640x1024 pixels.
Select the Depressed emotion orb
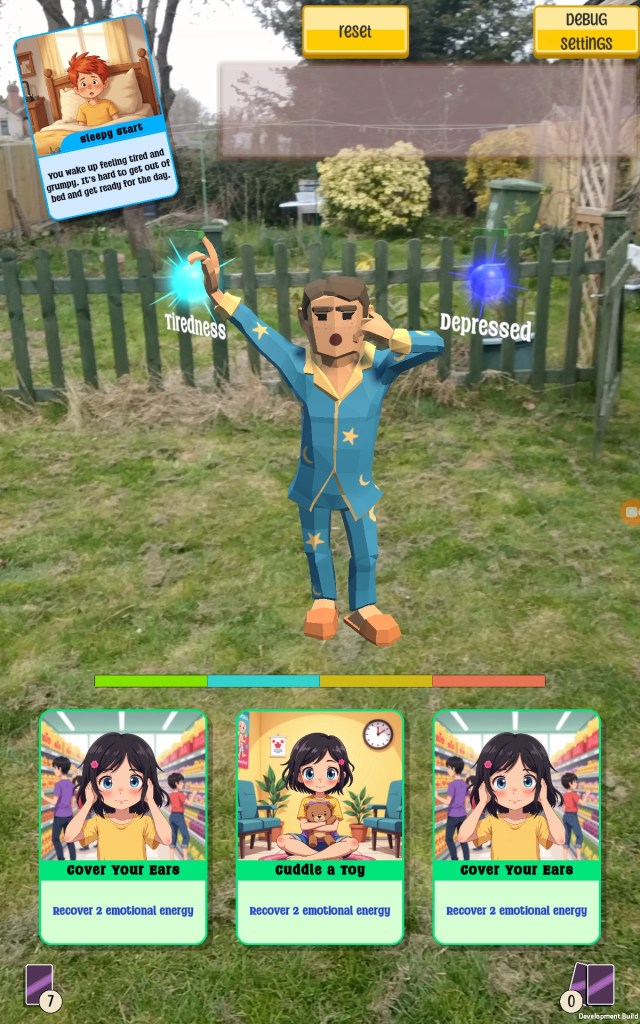point(489,282)
